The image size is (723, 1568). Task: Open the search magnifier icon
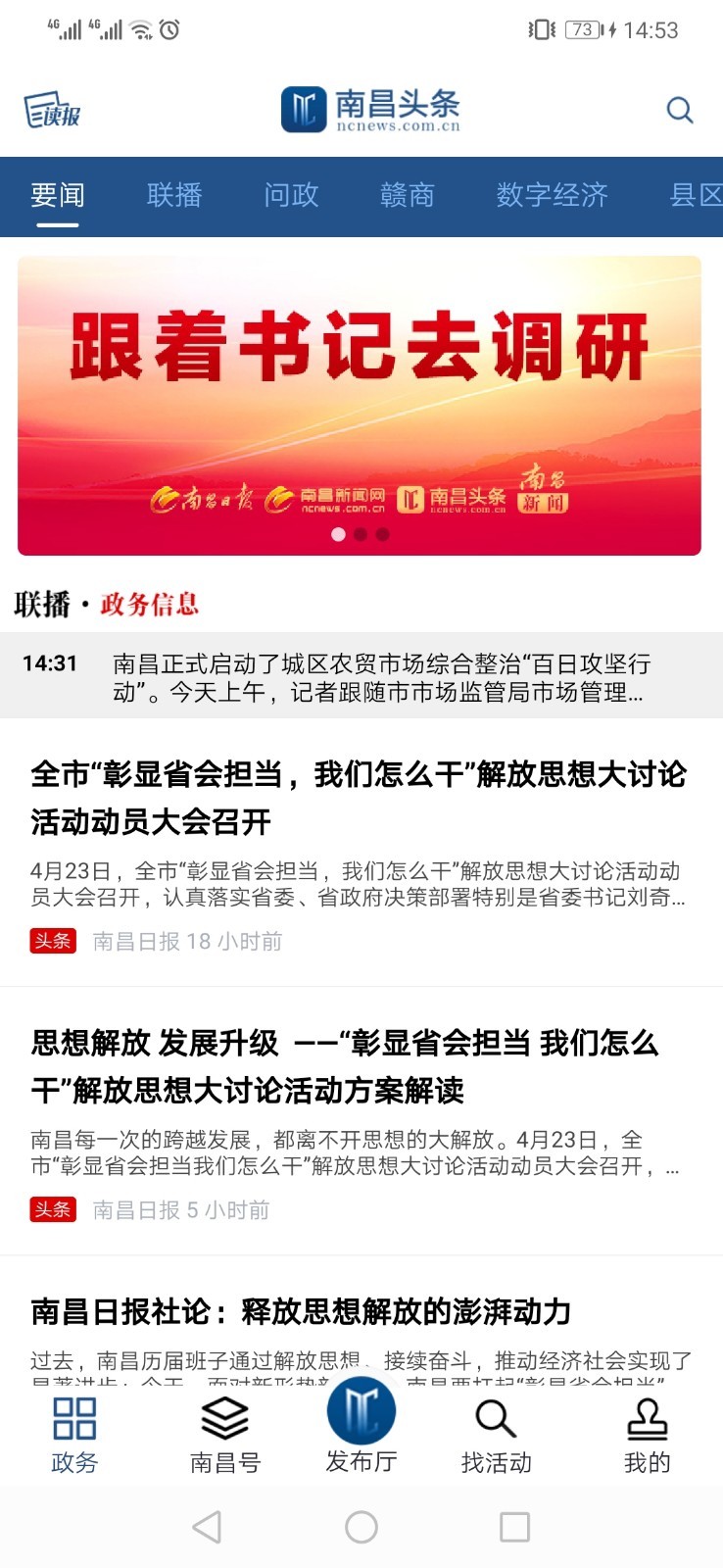coord(679,110)
